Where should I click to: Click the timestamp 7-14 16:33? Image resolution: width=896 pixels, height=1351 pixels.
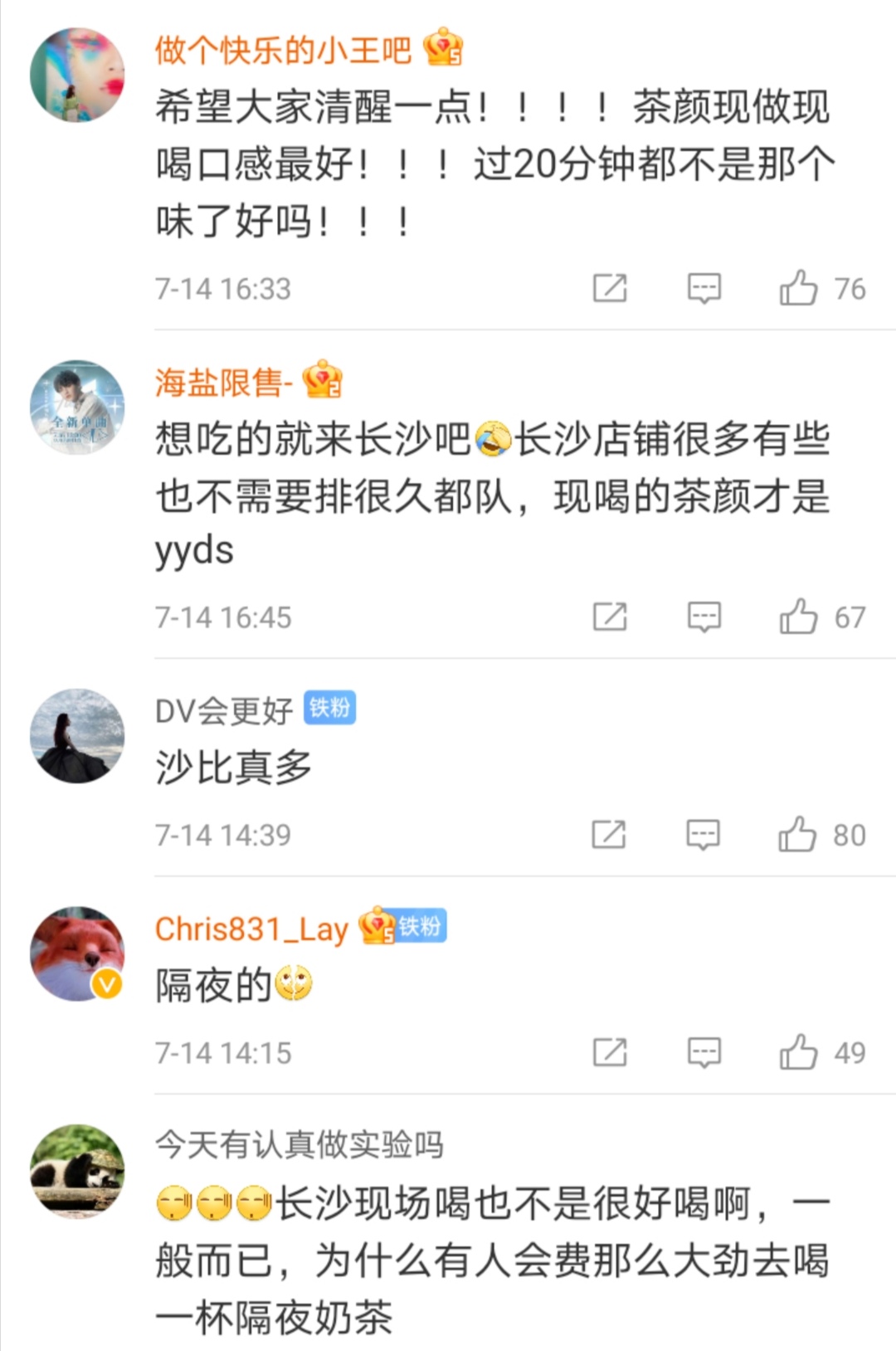click(222, 288)
